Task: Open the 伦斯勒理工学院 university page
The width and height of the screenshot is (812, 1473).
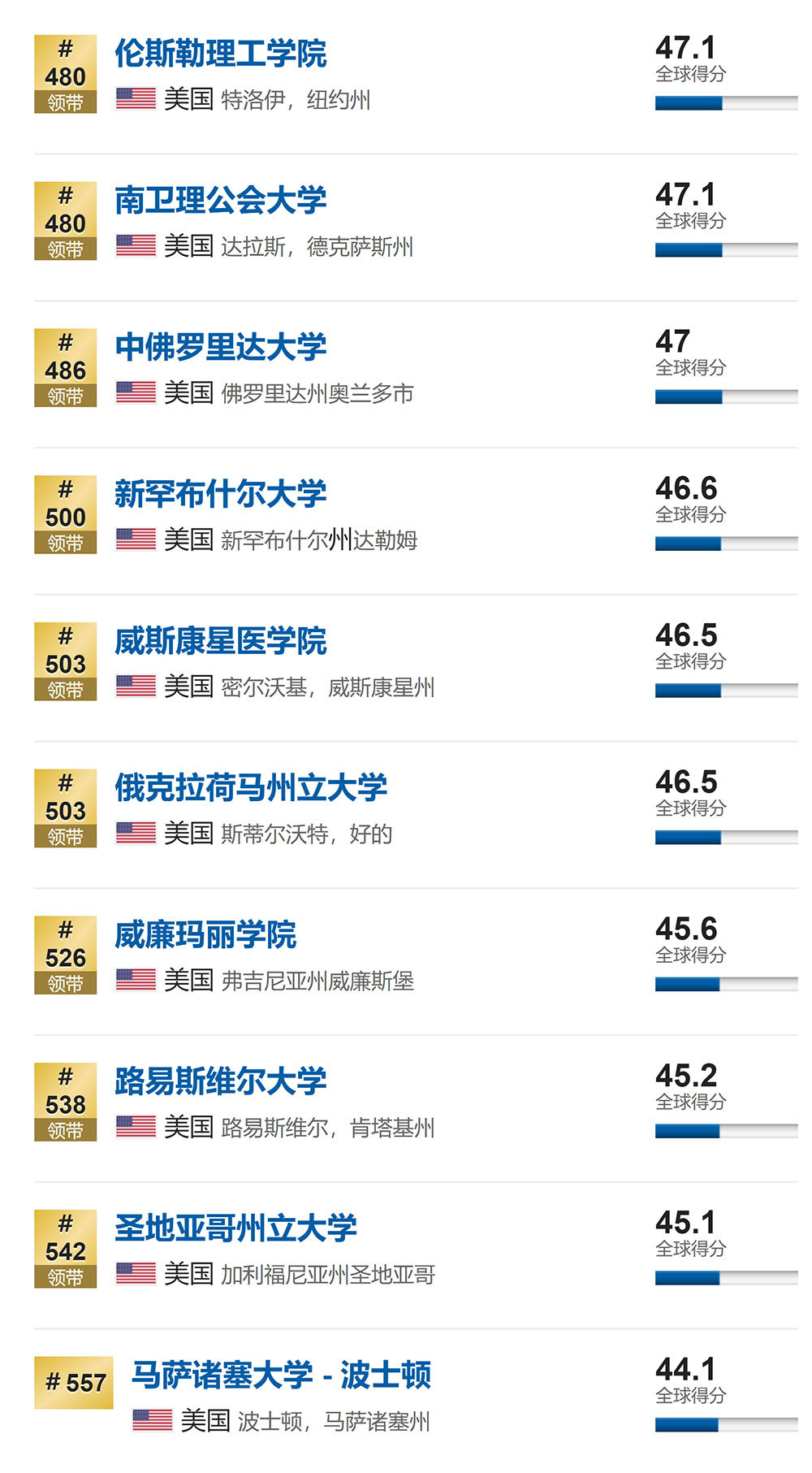Action: pos(220,54)
